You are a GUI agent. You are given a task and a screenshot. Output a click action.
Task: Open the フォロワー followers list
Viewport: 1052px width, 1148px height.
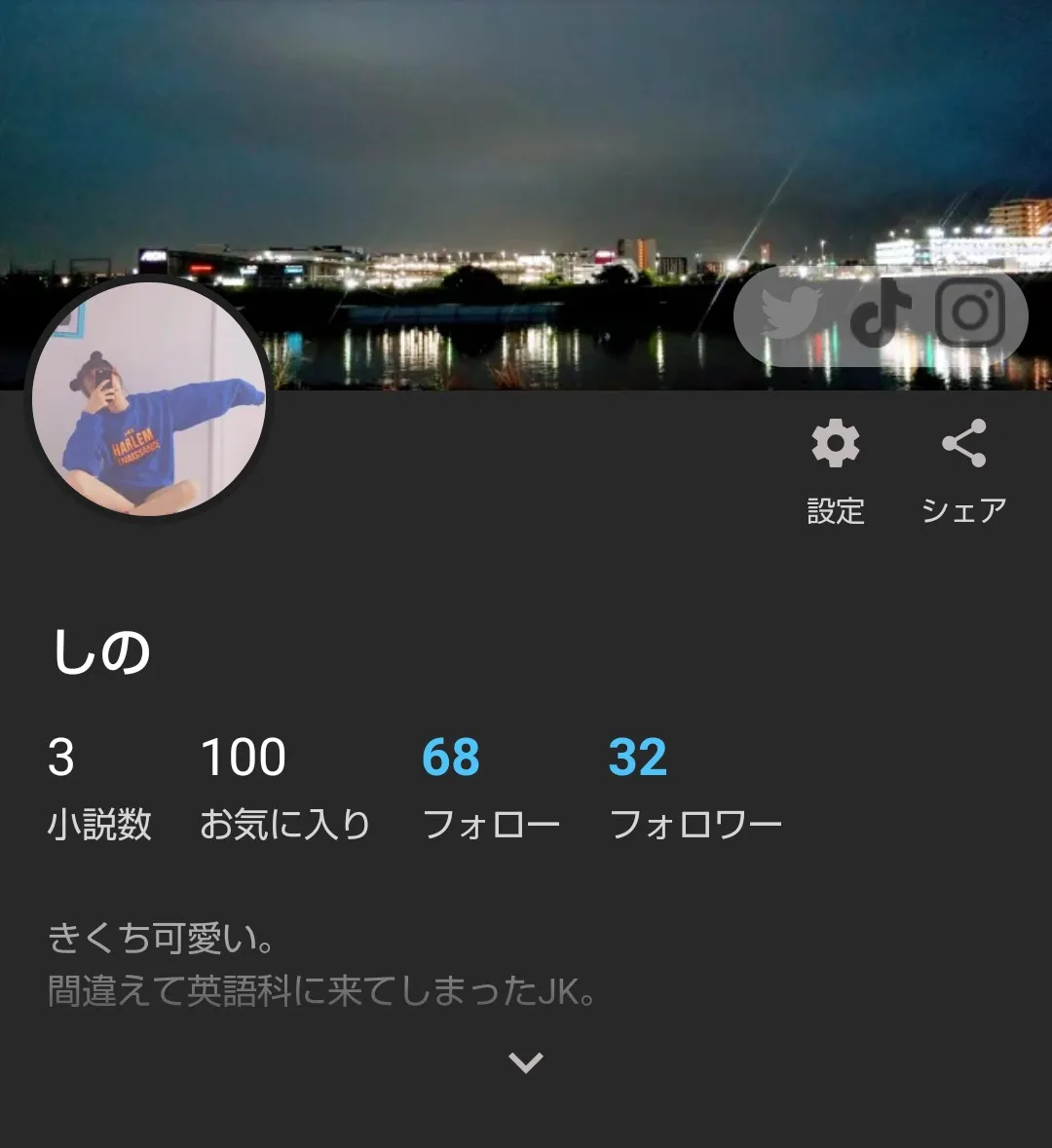[695, 786]
